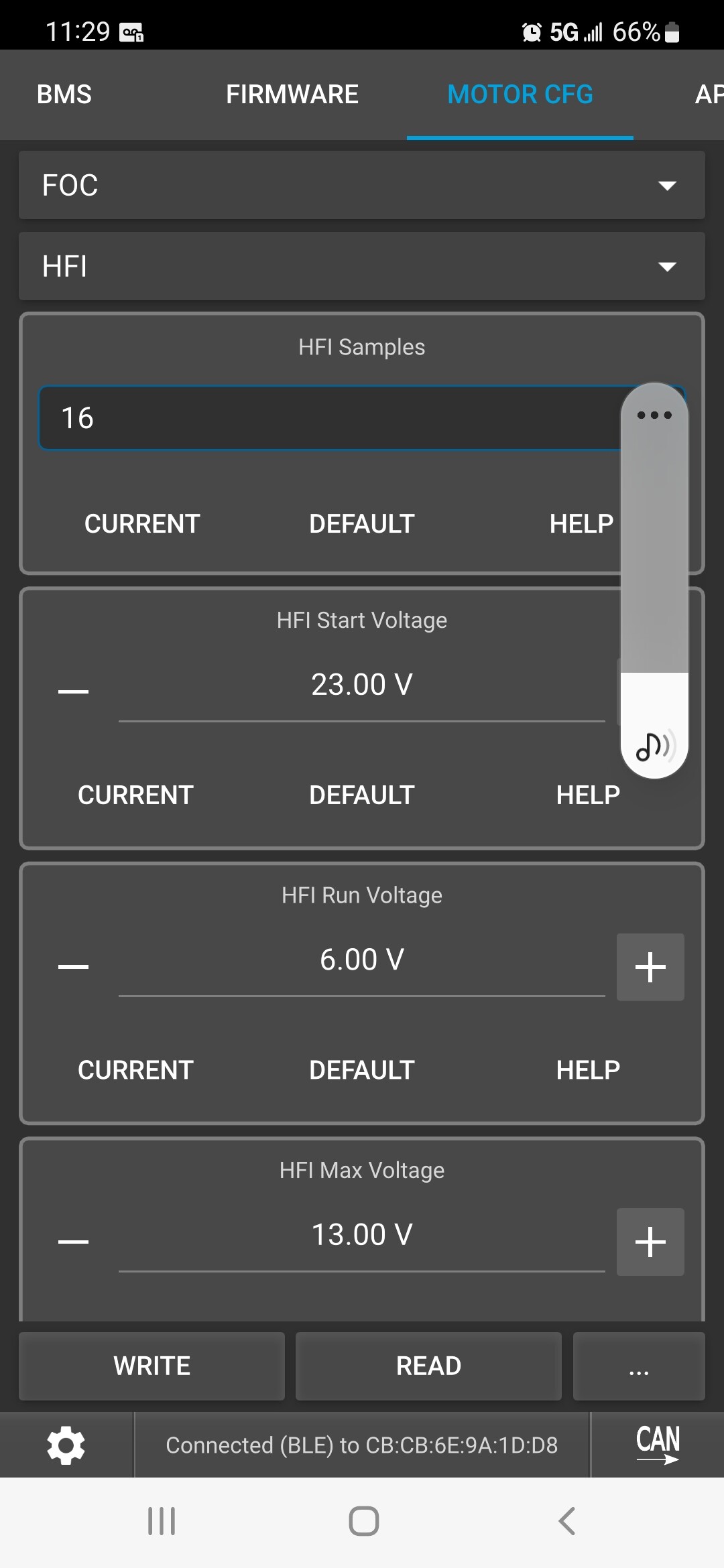Expand the FOC dropdown
This screenshot has width=724, height=1568.
[x=362, y=185]
